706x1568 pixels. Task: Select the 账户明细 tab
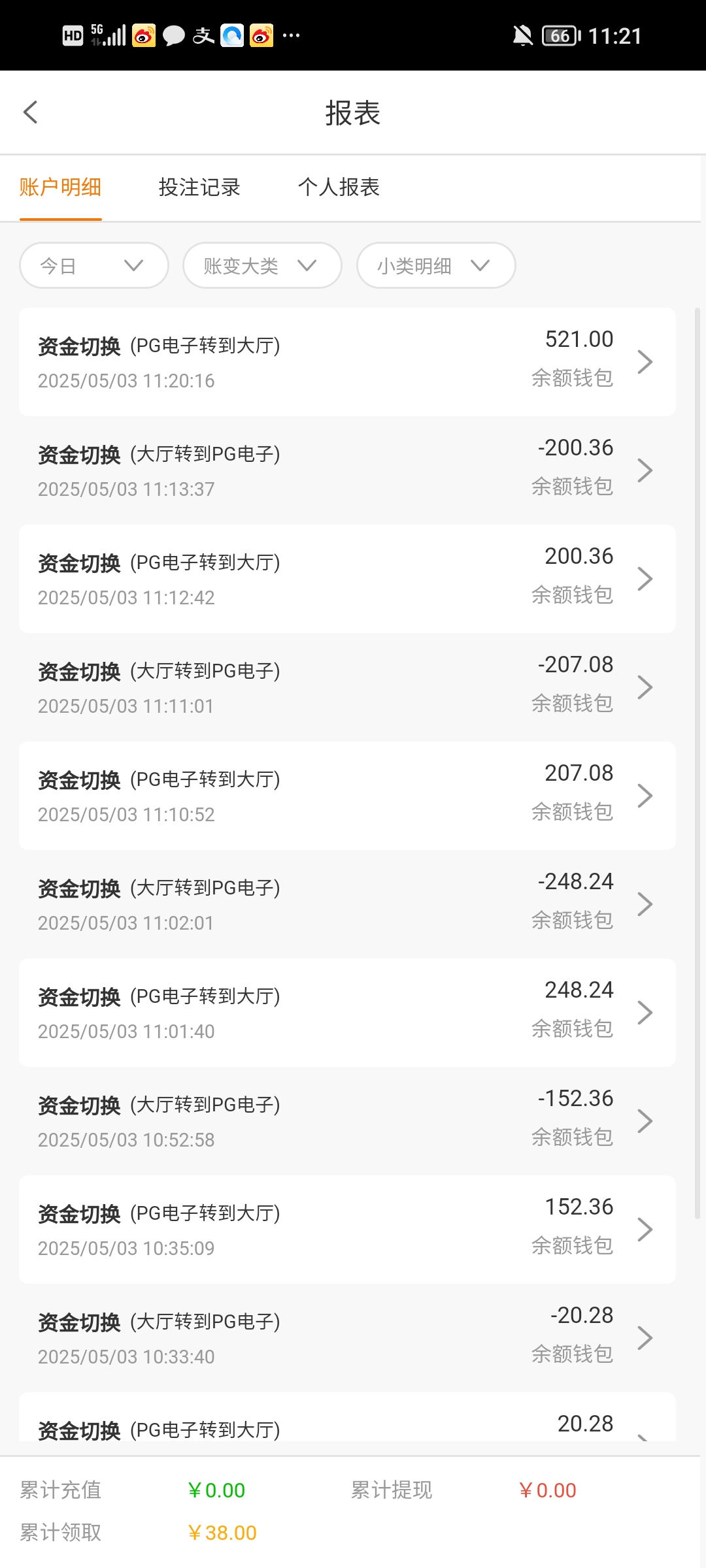60,188
